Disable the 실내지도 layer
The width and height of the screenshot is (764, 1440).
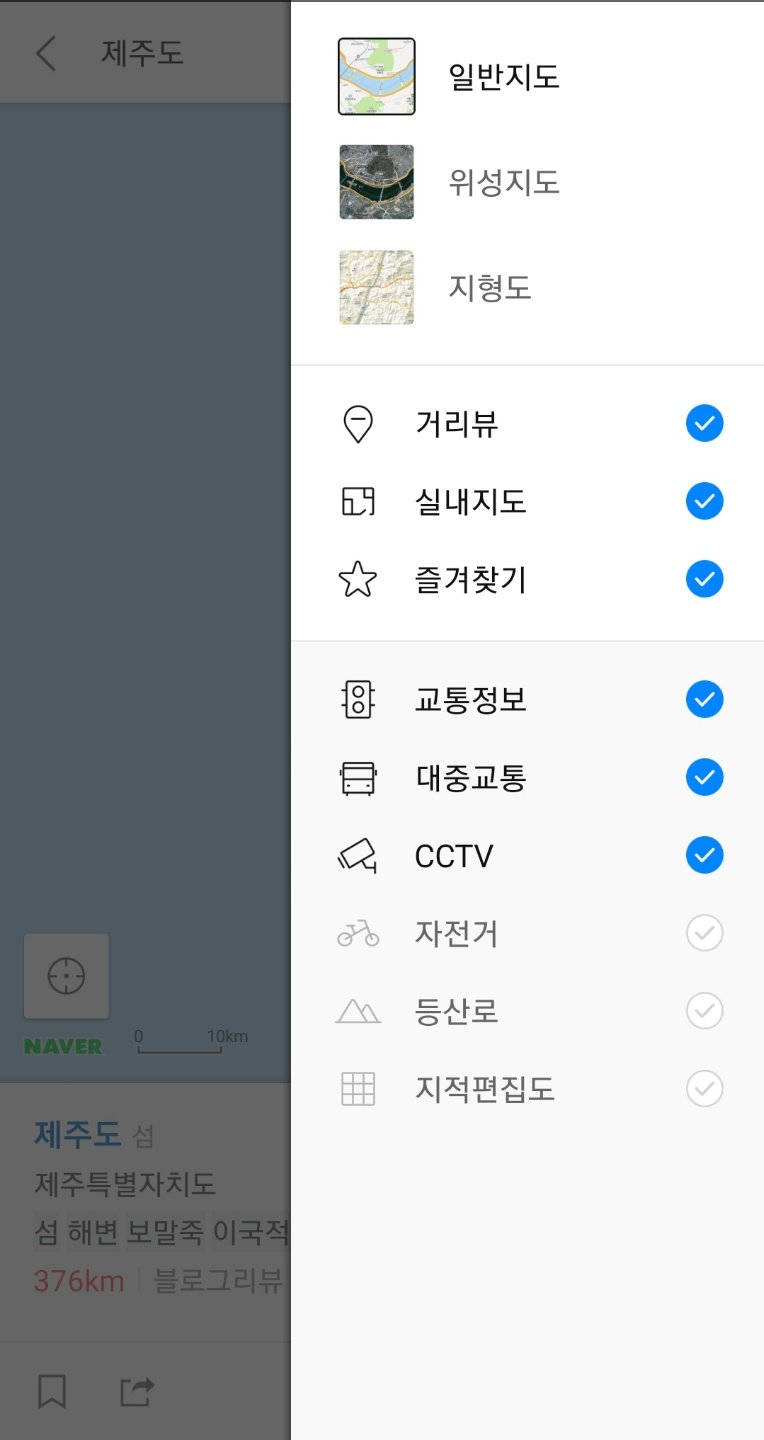coord(704,501)
